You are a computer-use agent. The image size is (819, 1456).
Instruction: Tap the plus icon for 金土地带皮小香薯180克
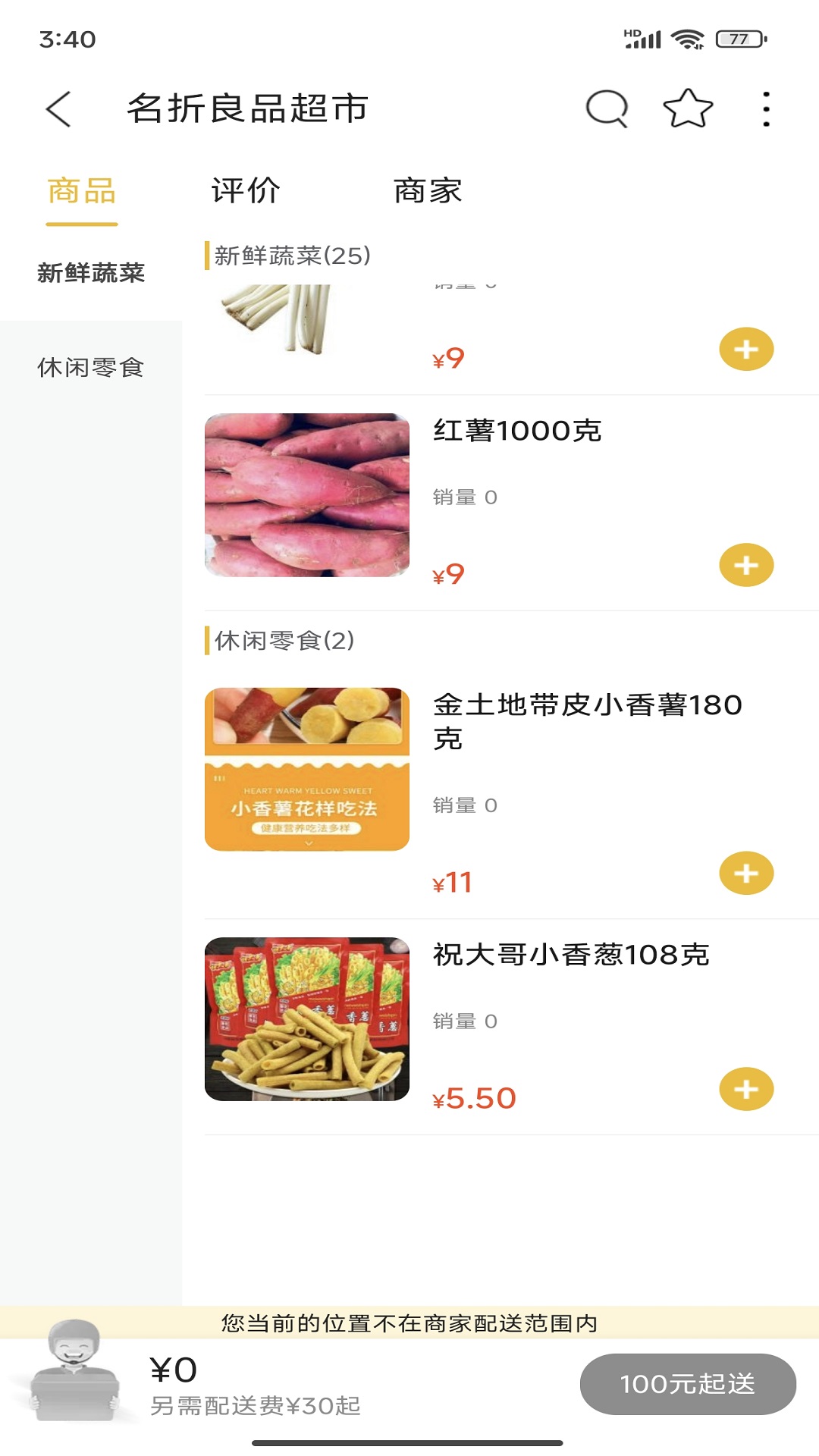tap(747, 873)
